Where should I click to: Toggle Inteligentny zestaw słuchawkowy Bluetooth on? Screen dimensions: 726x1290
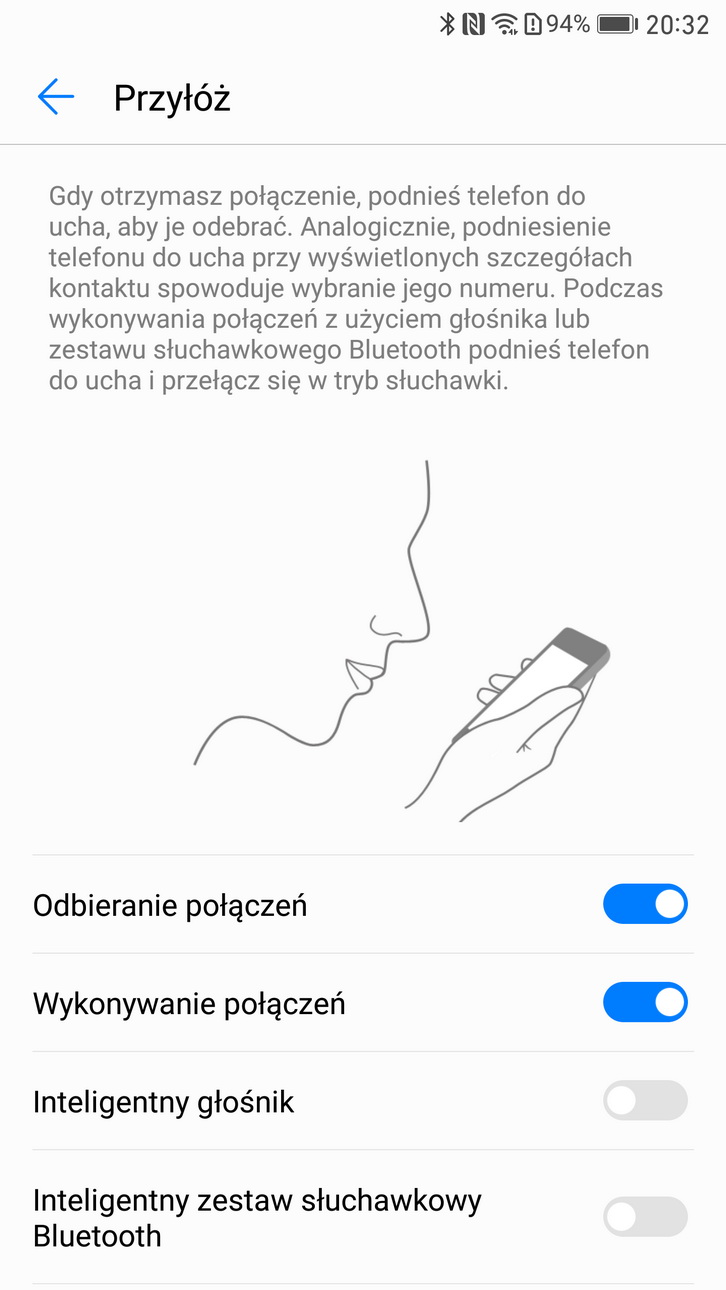pos(645,1217)
